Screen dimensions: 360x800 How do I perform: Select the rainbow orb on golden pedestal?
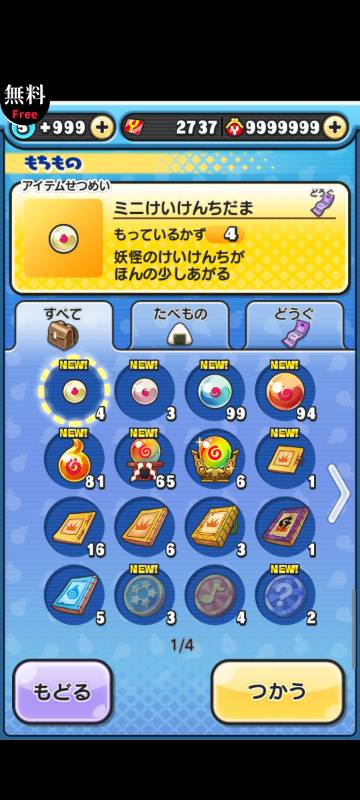coord(215,459)
